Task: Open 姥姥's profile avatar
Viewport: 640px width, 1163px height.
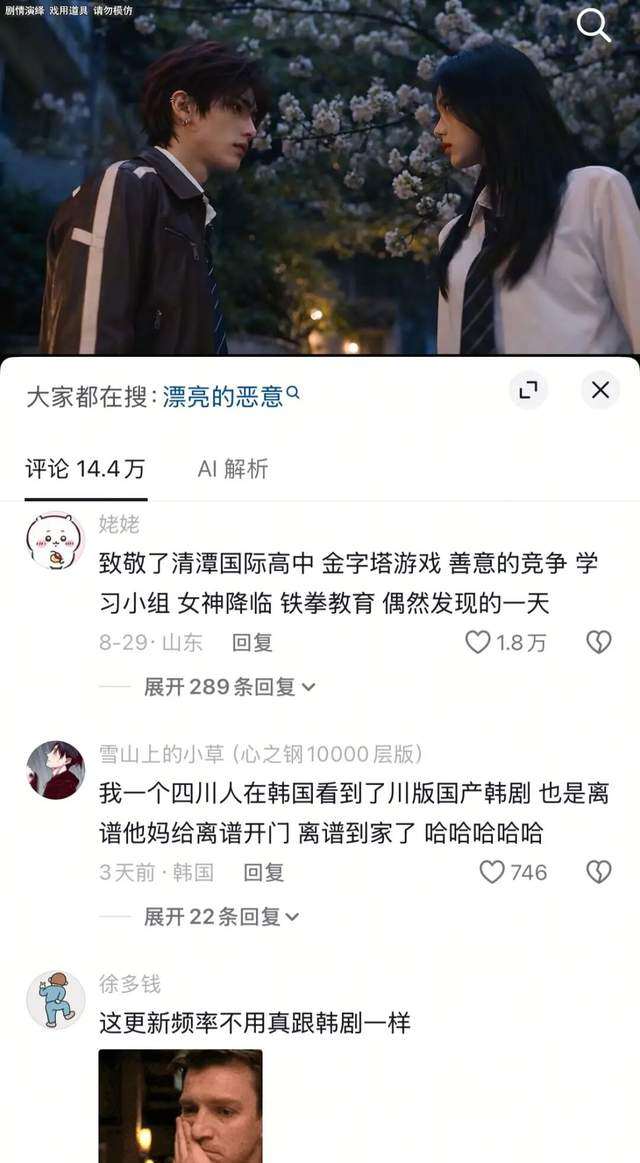Action: [x=56, y=541]
